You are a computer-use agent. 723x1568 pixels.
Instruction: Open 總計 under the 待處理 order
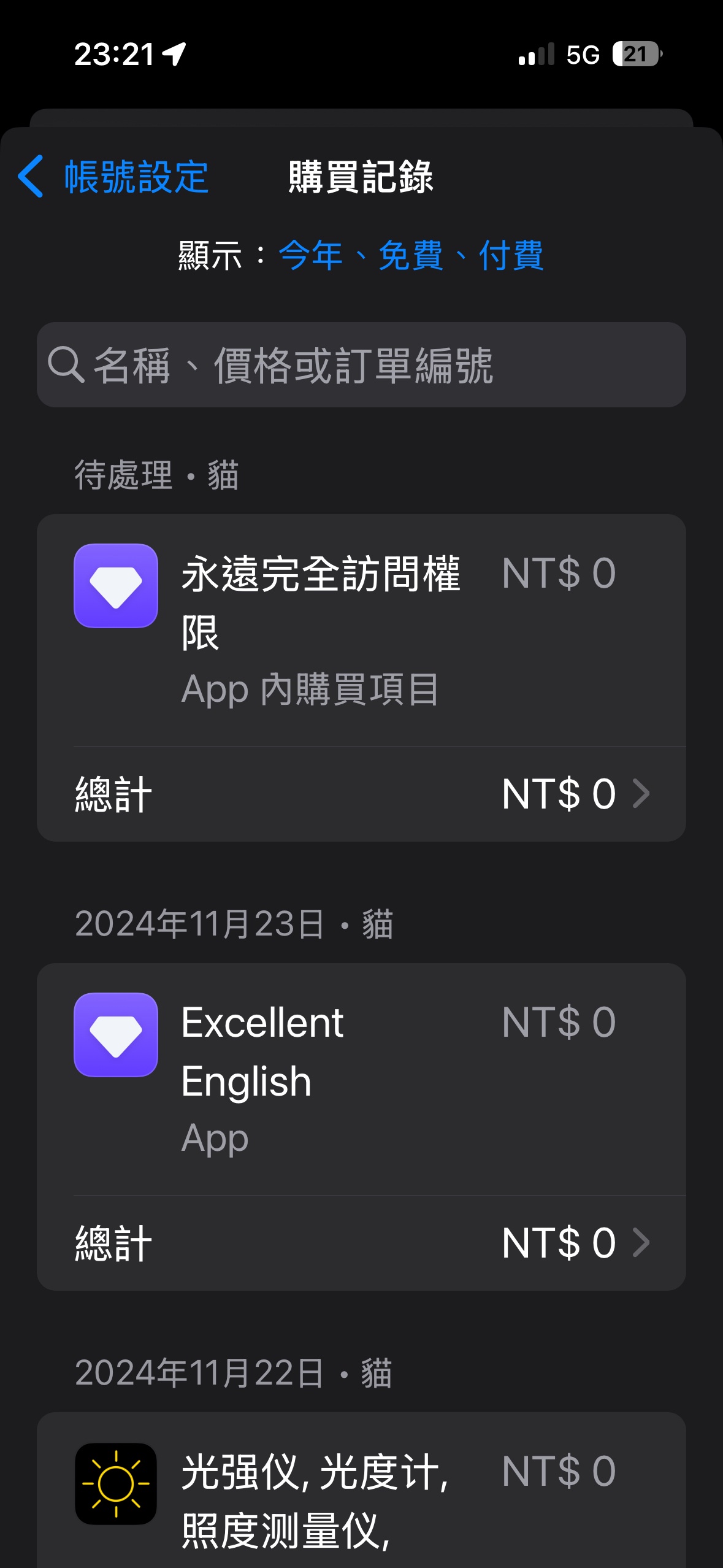pos(361,794)
